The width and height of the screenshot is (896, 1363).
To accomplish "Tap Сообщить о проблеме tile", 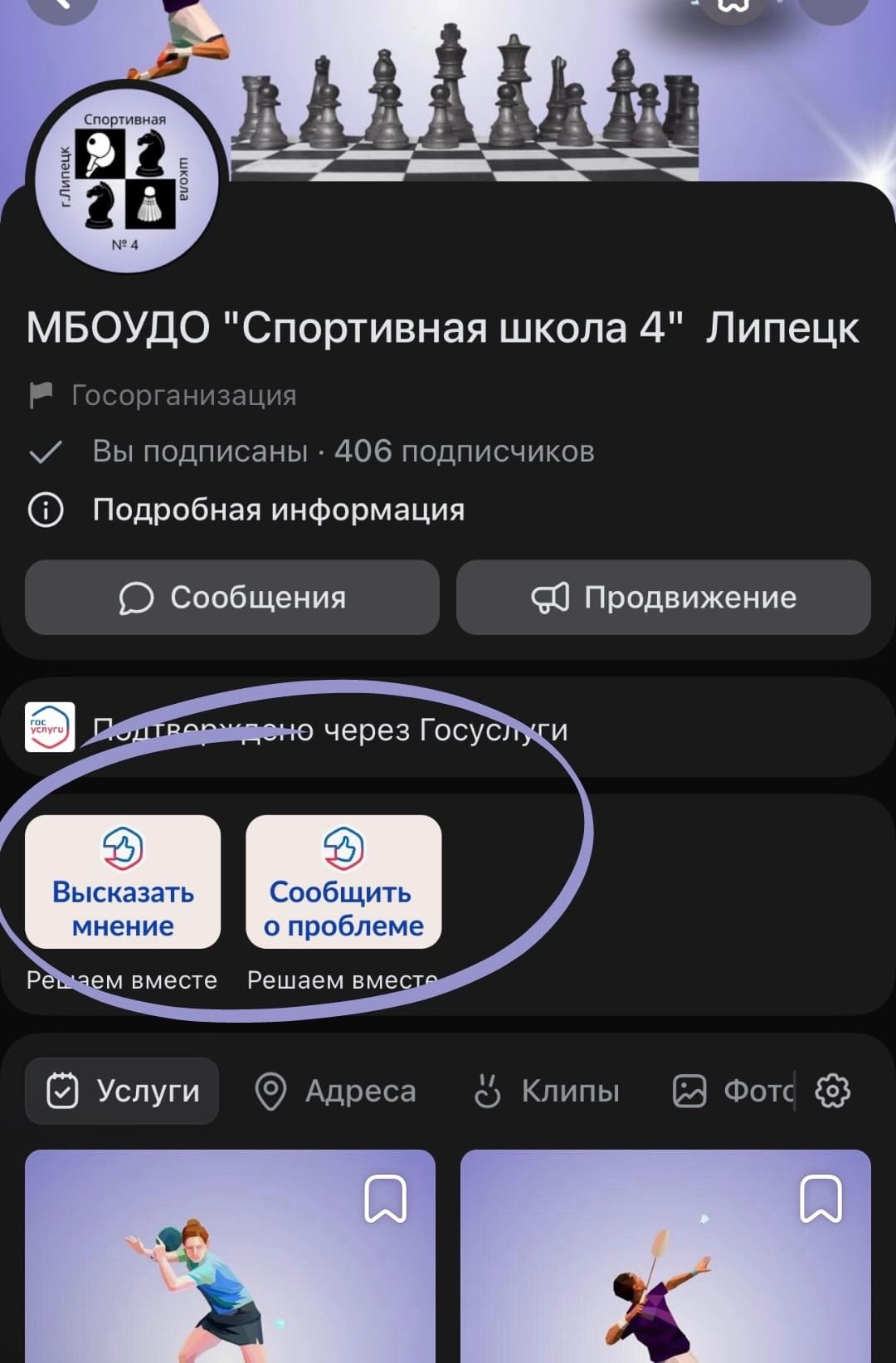I will [x=343, y=882].
